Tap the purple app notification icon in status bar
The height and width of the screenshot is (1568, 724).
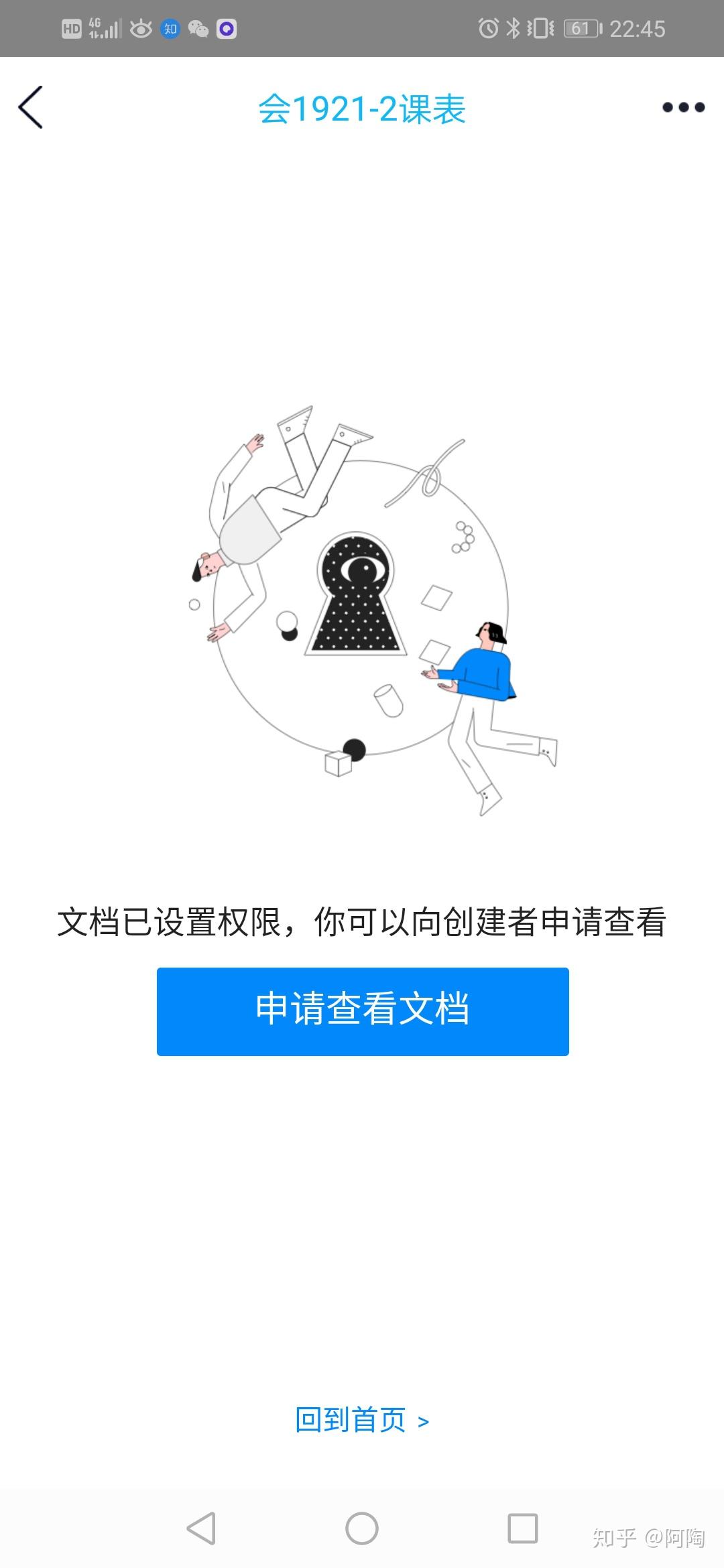(x=228, y=29)
